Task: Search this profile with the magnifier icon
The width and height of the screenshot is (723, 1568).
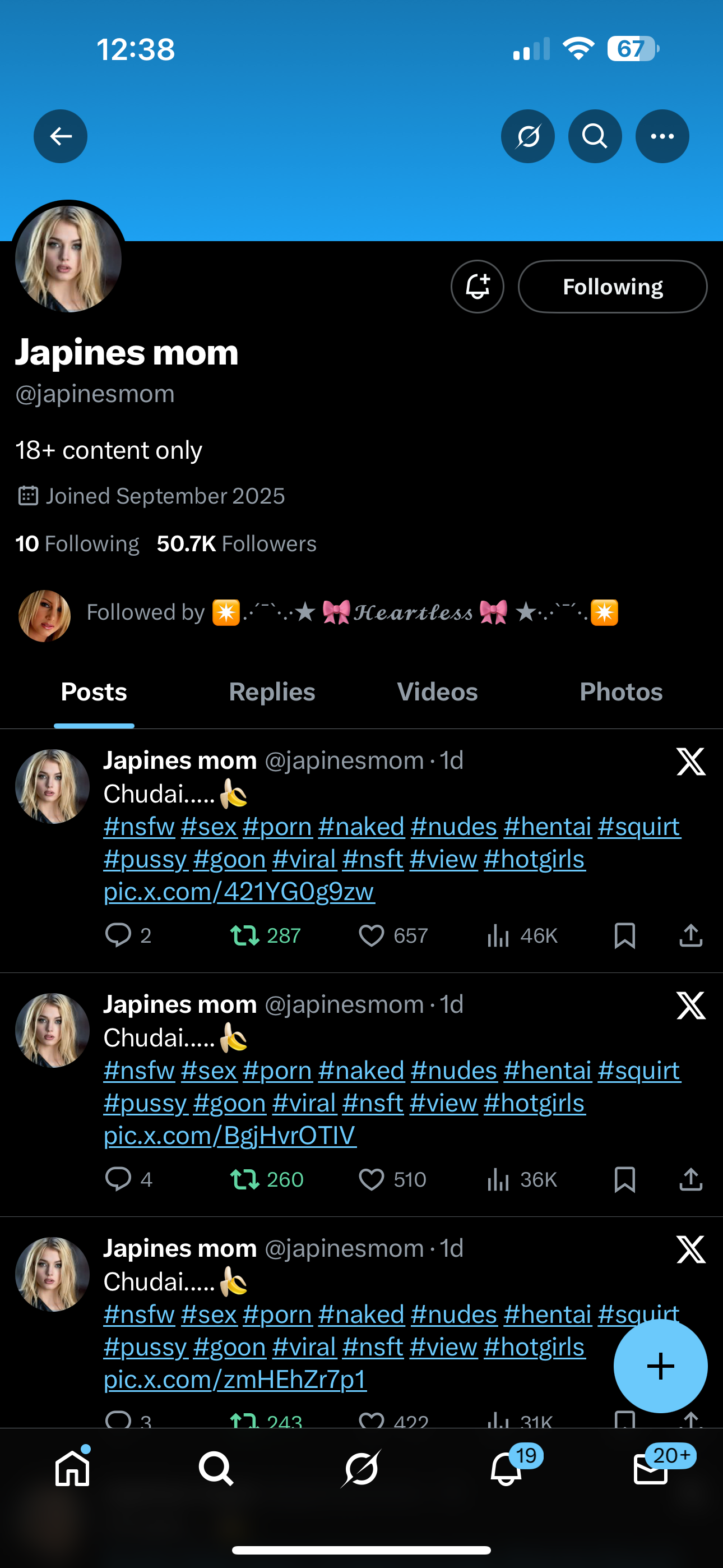Action: click(595, 136)
